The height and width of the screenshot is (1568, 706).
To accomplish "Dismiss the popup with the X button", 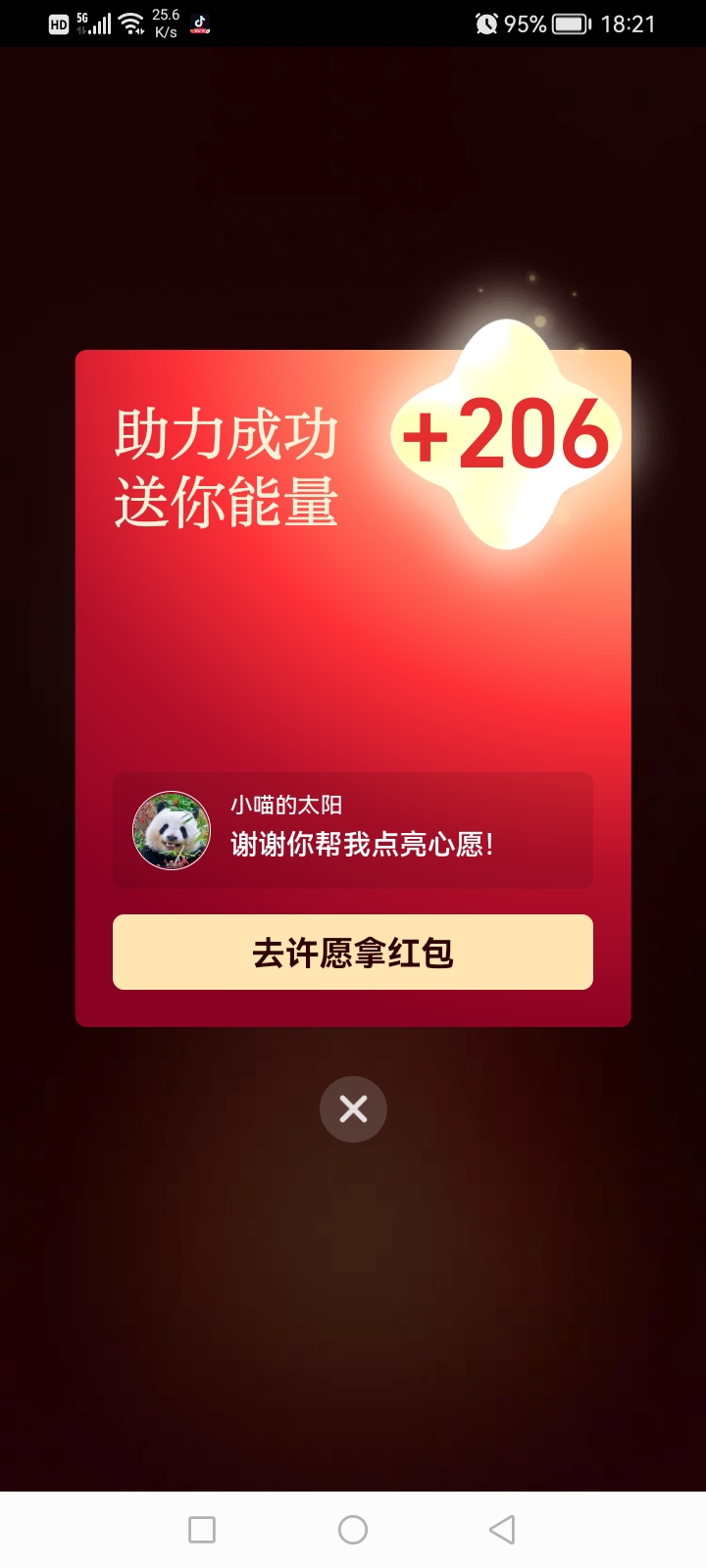I will (x=353, y=1109).
